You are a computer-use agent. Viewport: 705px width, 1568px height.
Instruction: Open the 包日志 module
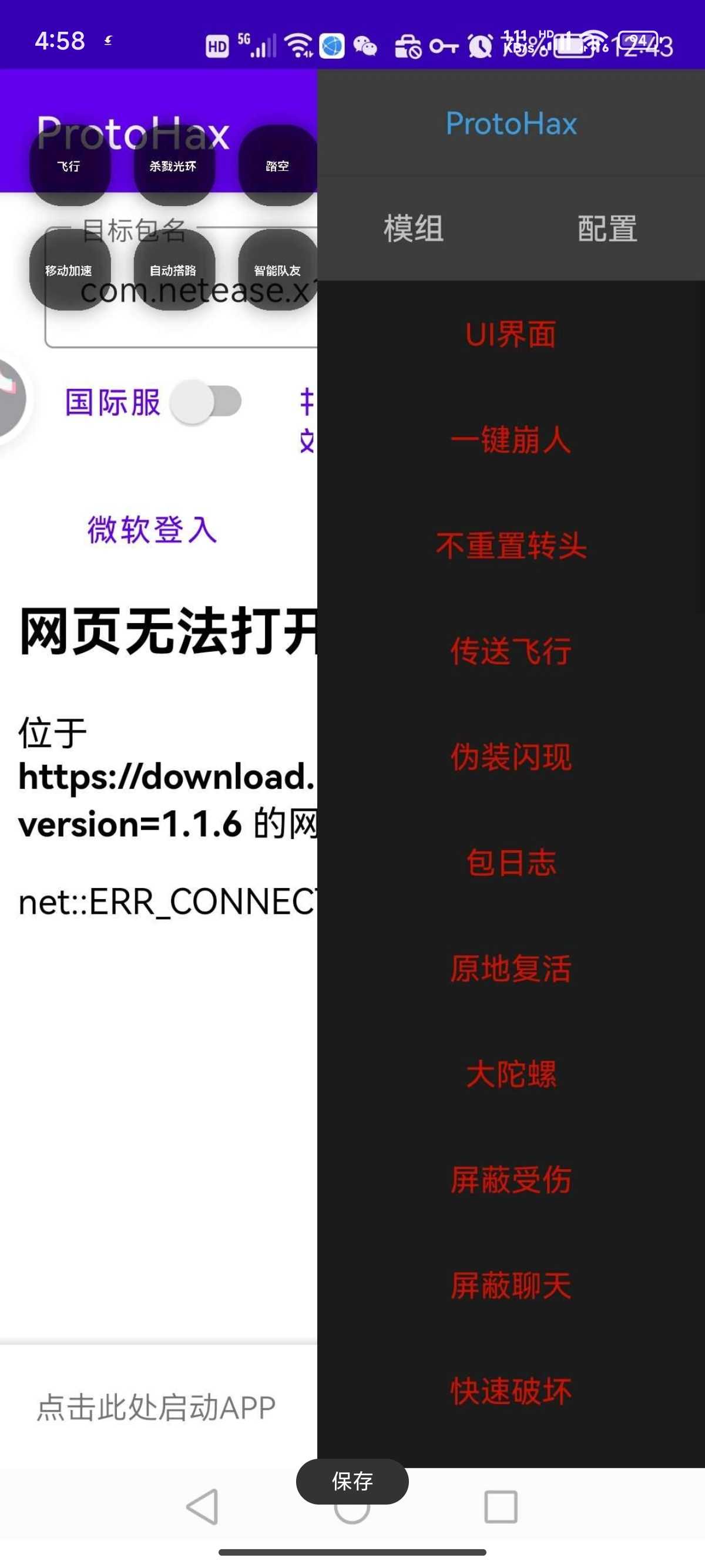511,862
